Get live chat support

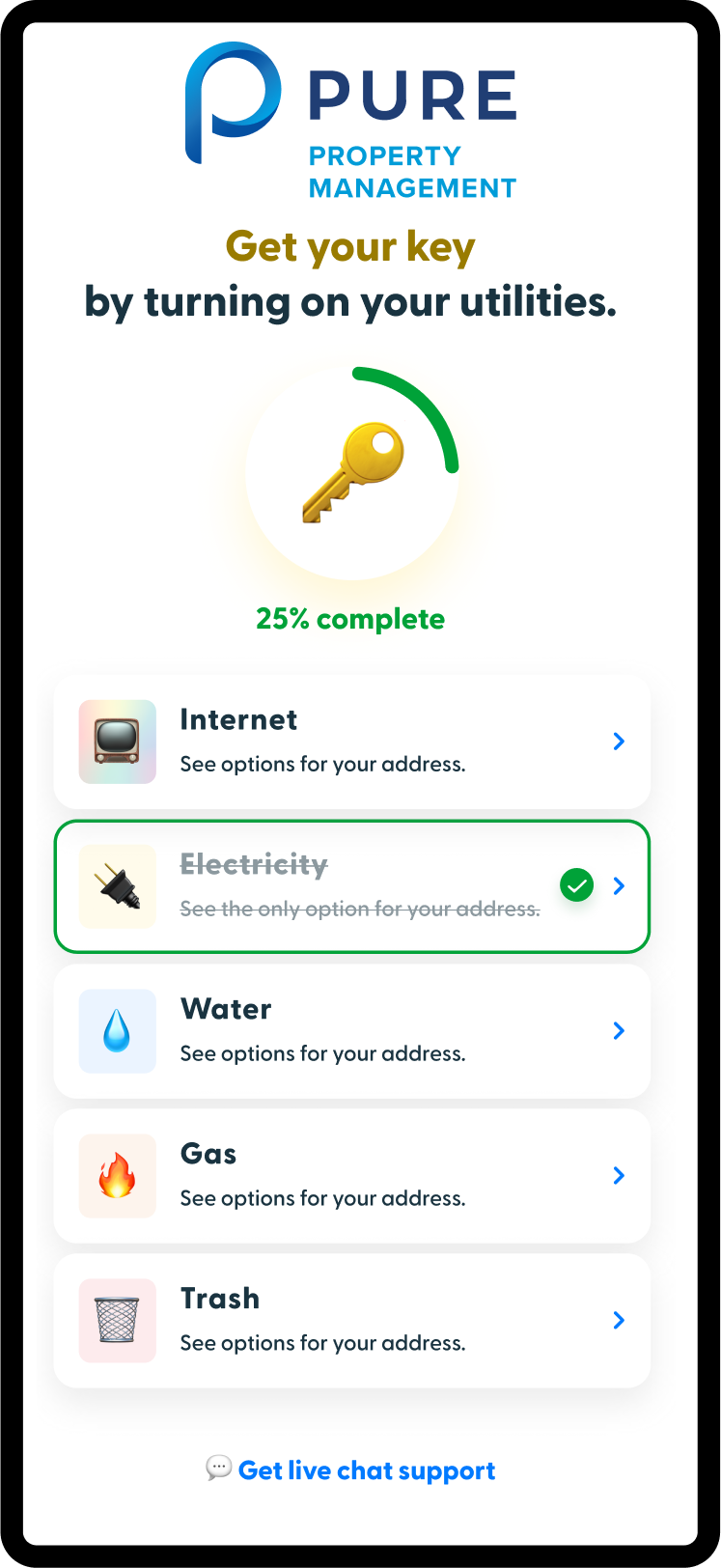pyautogui.click(x=365, y=1470)
